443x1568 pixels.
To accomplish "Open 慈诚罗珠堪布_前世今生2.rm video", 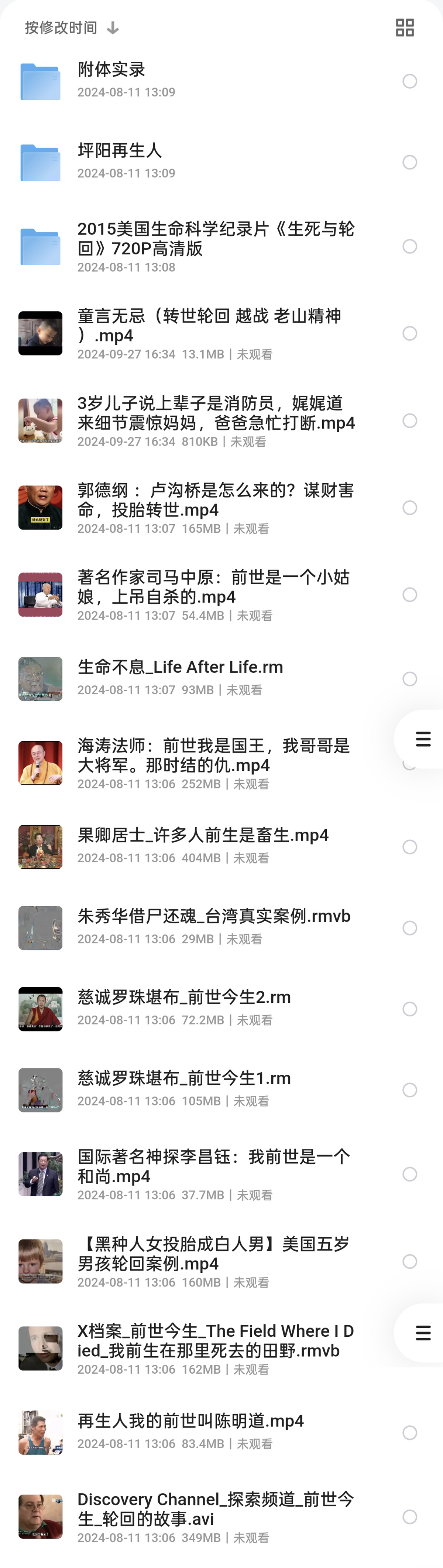I will tap(184, 997).
